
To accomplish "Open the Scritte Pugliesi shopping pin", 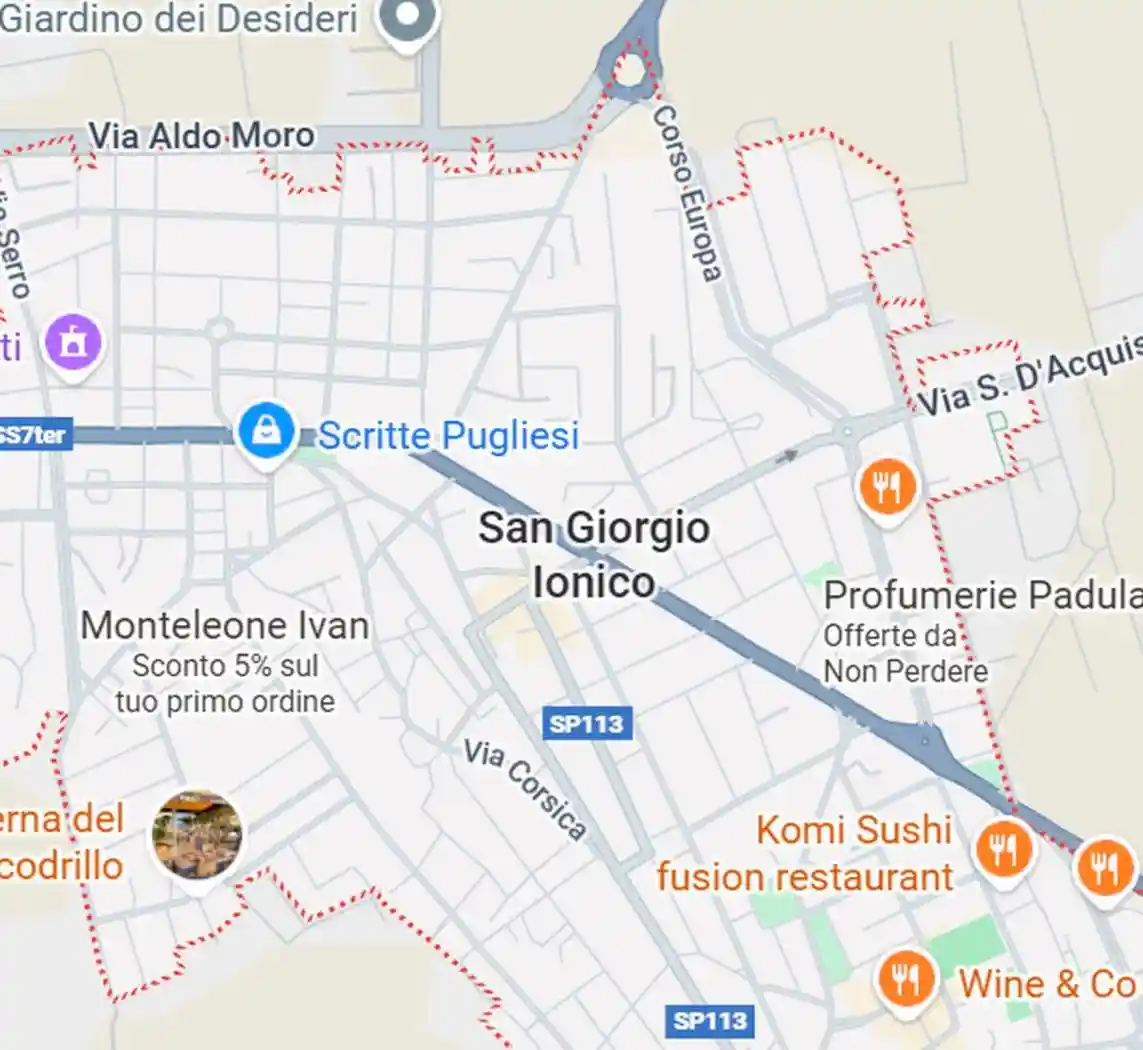I will pos(266,433).
